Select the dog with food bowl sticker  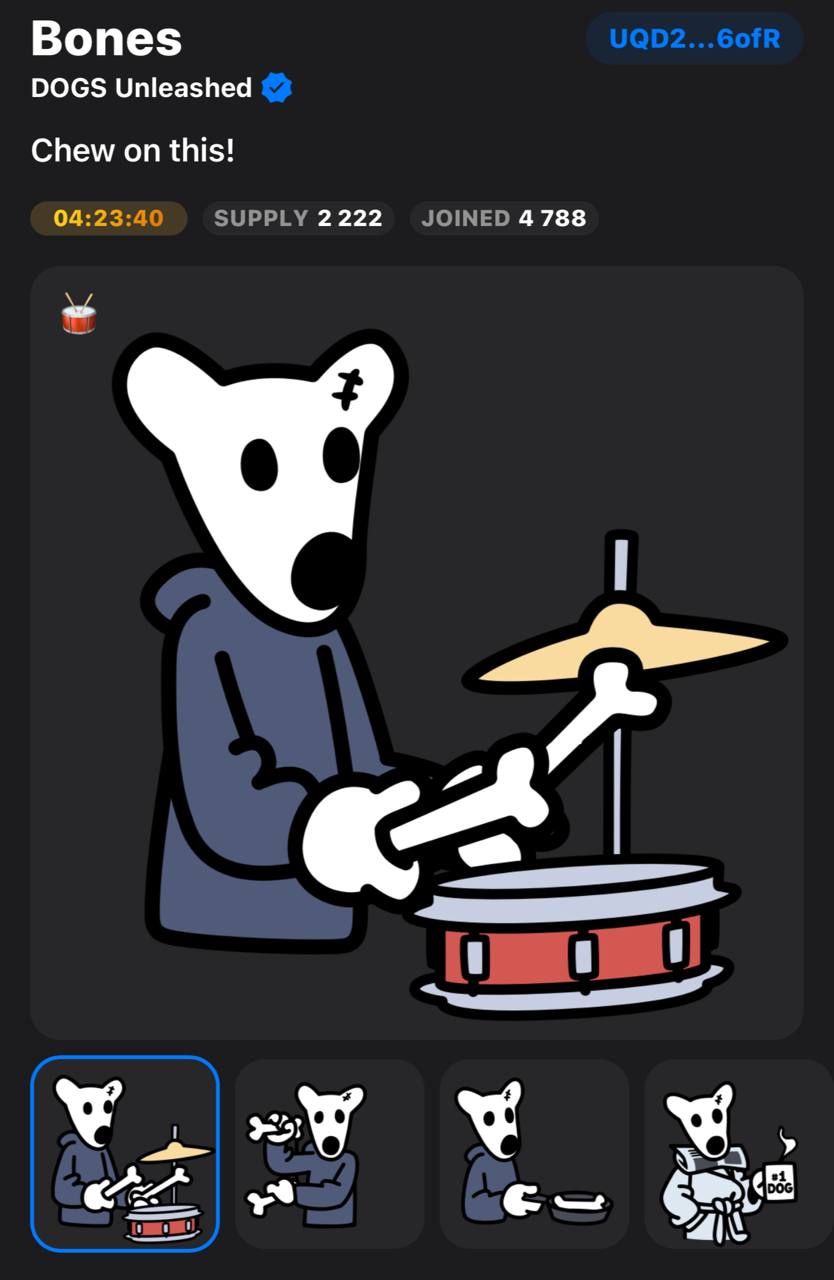point(534,1153)
